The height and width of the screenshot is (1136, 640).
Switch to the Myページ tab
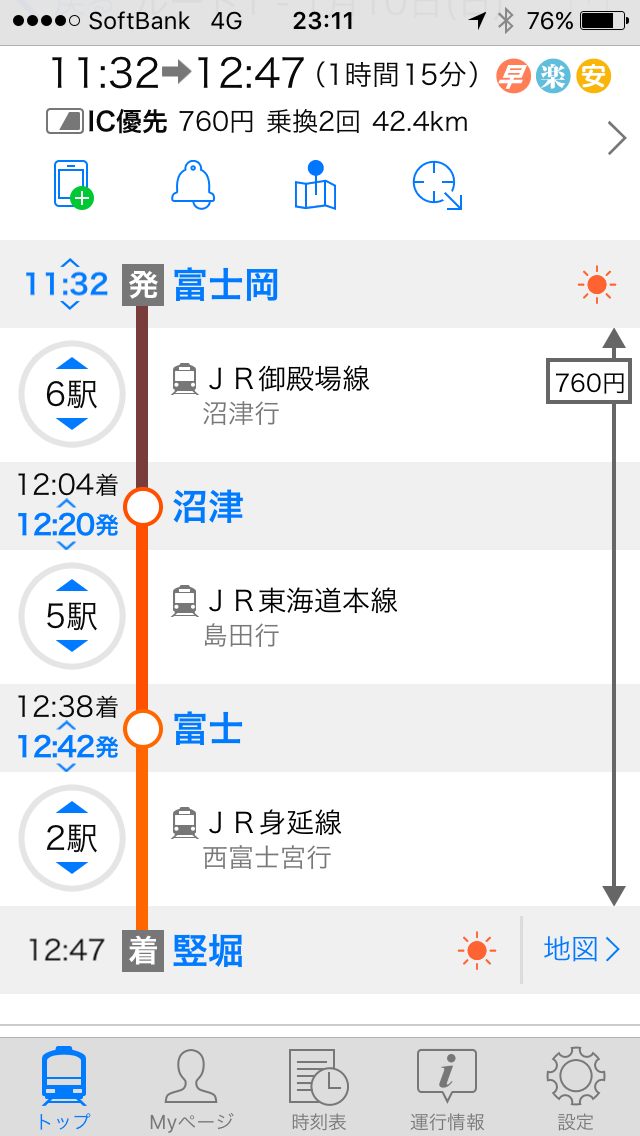[191, 1090]
